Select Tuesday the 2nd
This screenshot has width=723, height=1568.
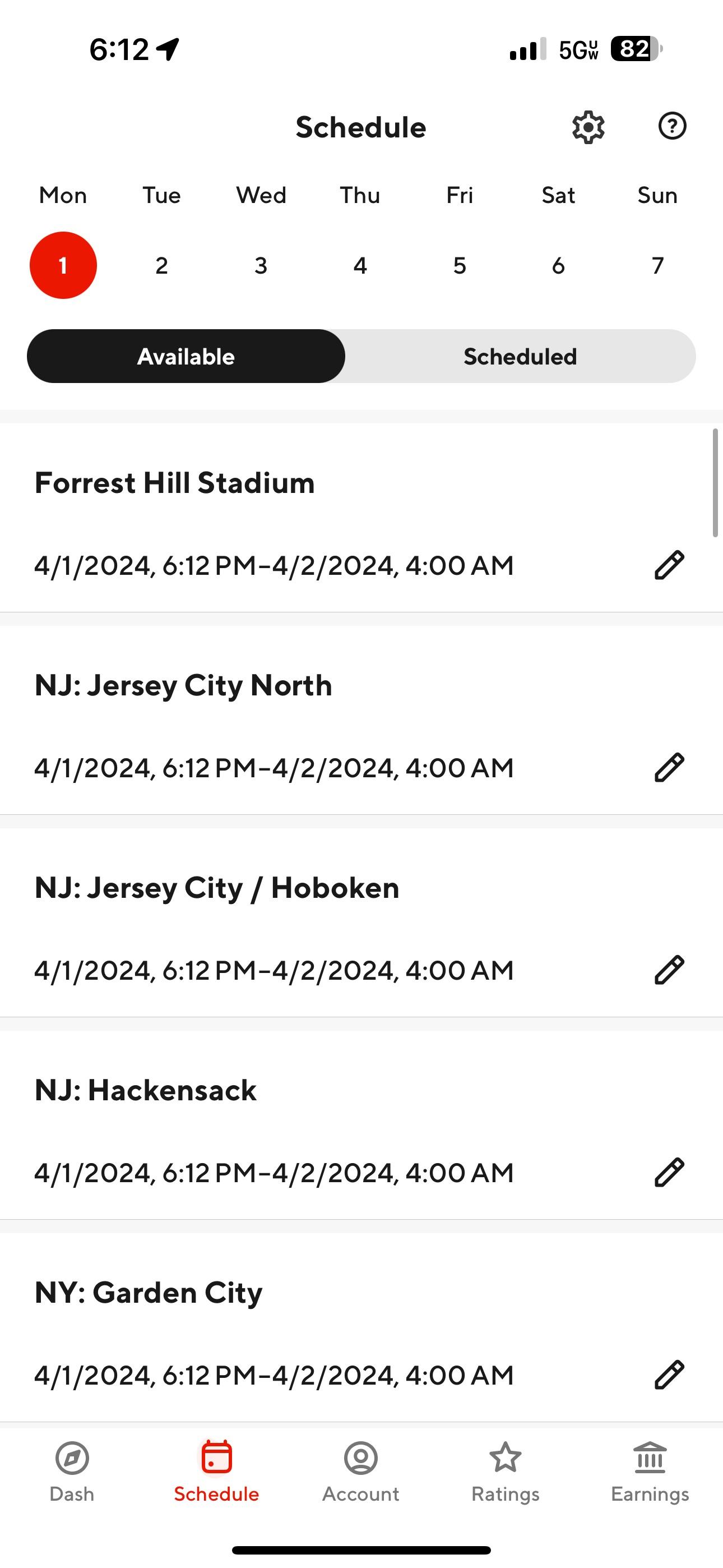(161, 265)
